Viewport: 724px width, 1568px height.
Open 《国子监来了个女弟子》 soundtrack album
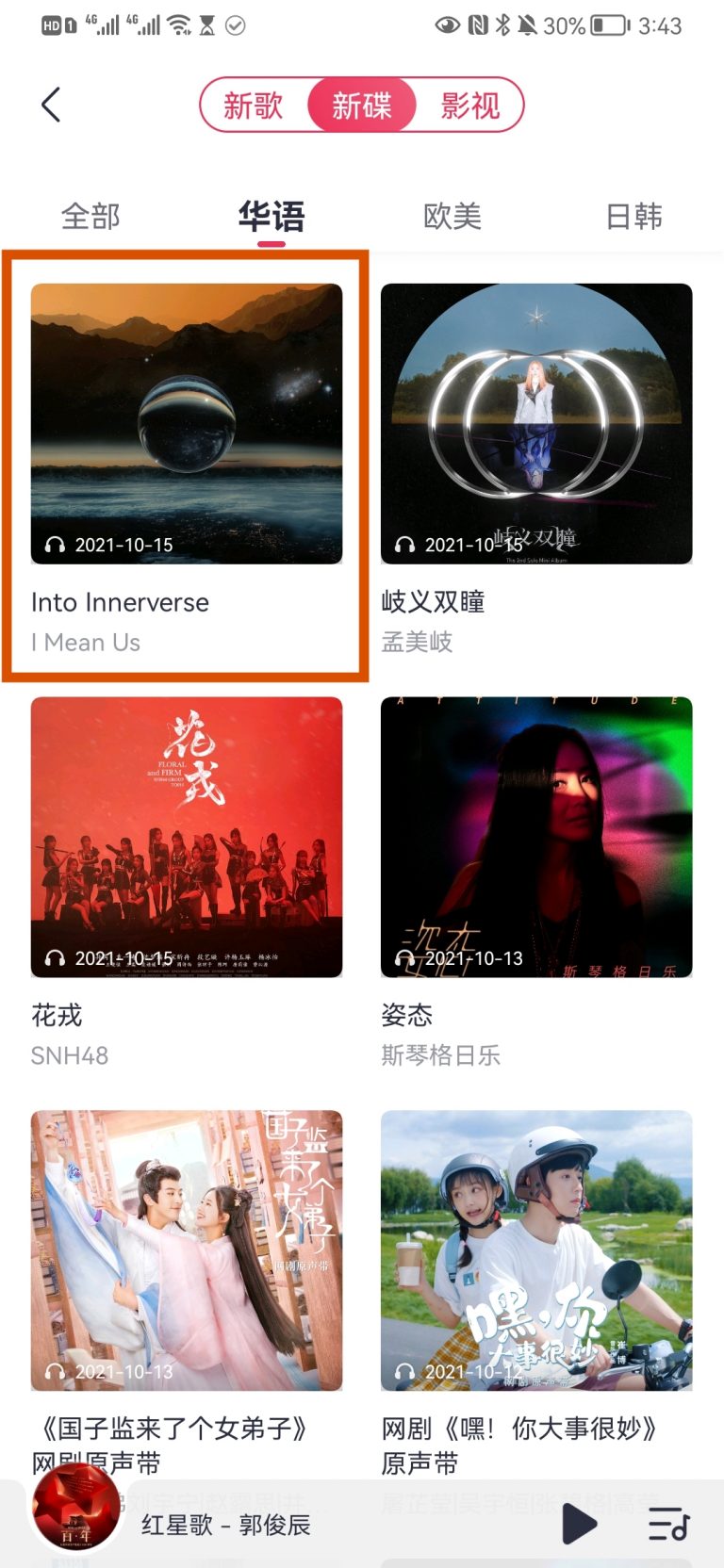[187, 1249]
